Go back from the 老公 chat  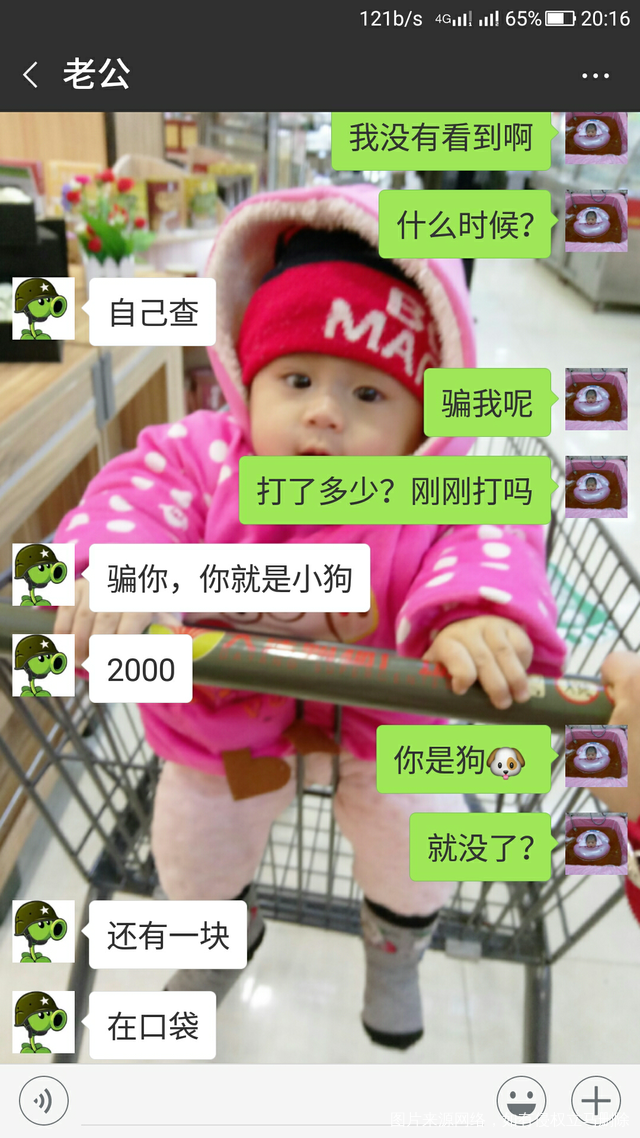(31, 75)
